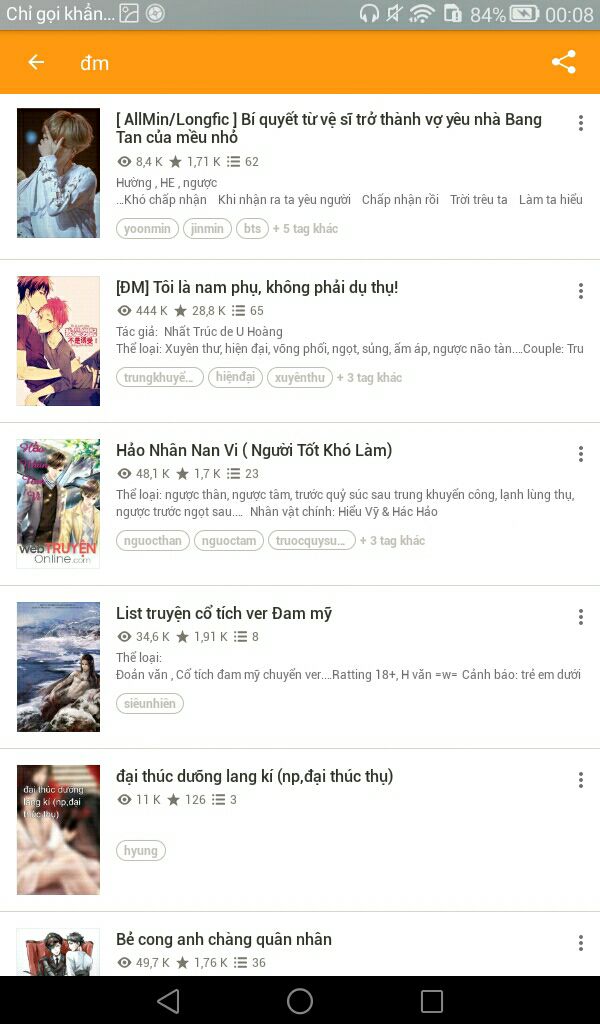Open overflow menu for AllMin/Longfic story

click(x=580, y=123)
